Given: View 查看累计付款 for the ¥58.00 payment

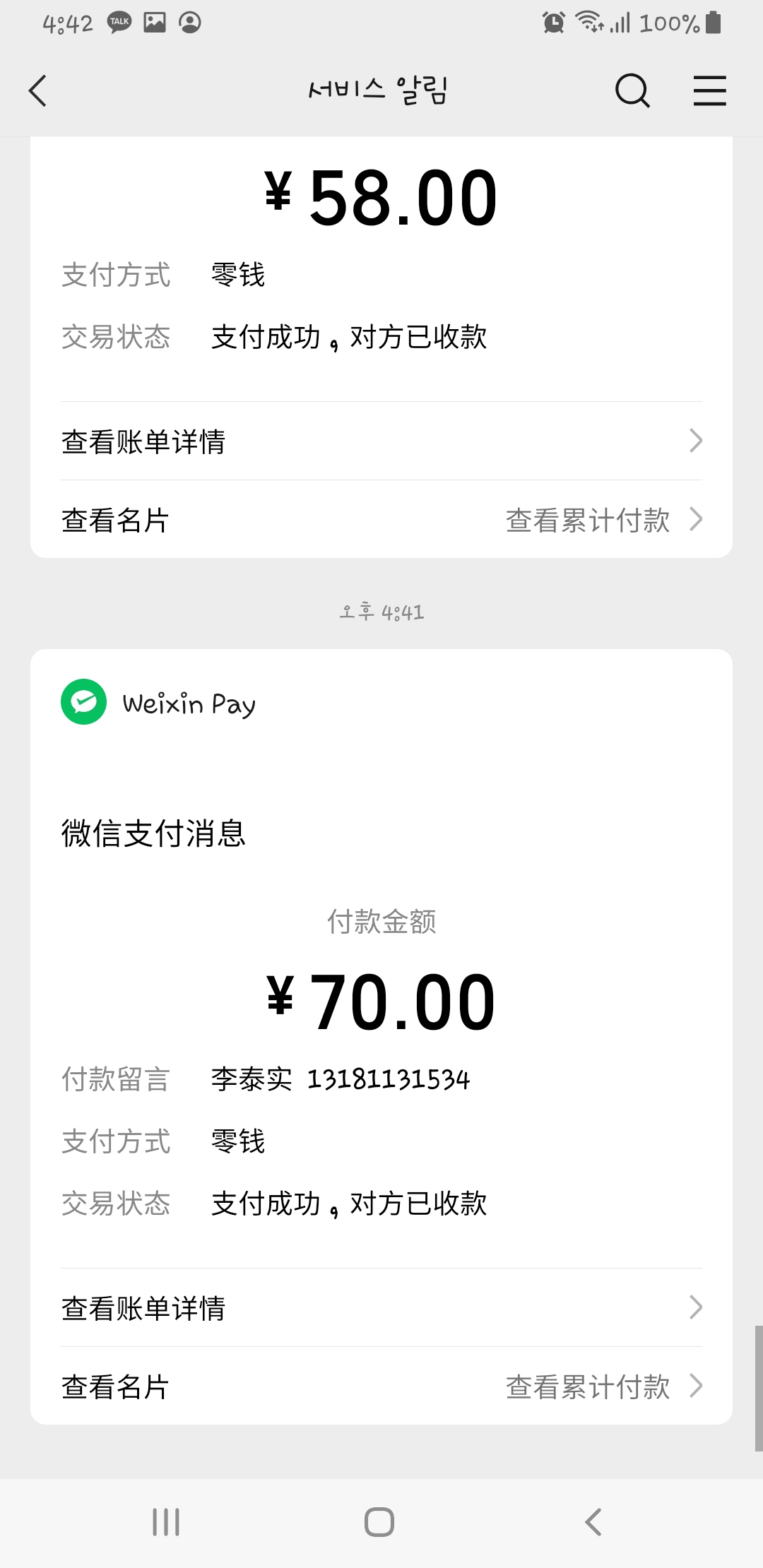Looking at the screenshot, I should click(604, 521).
